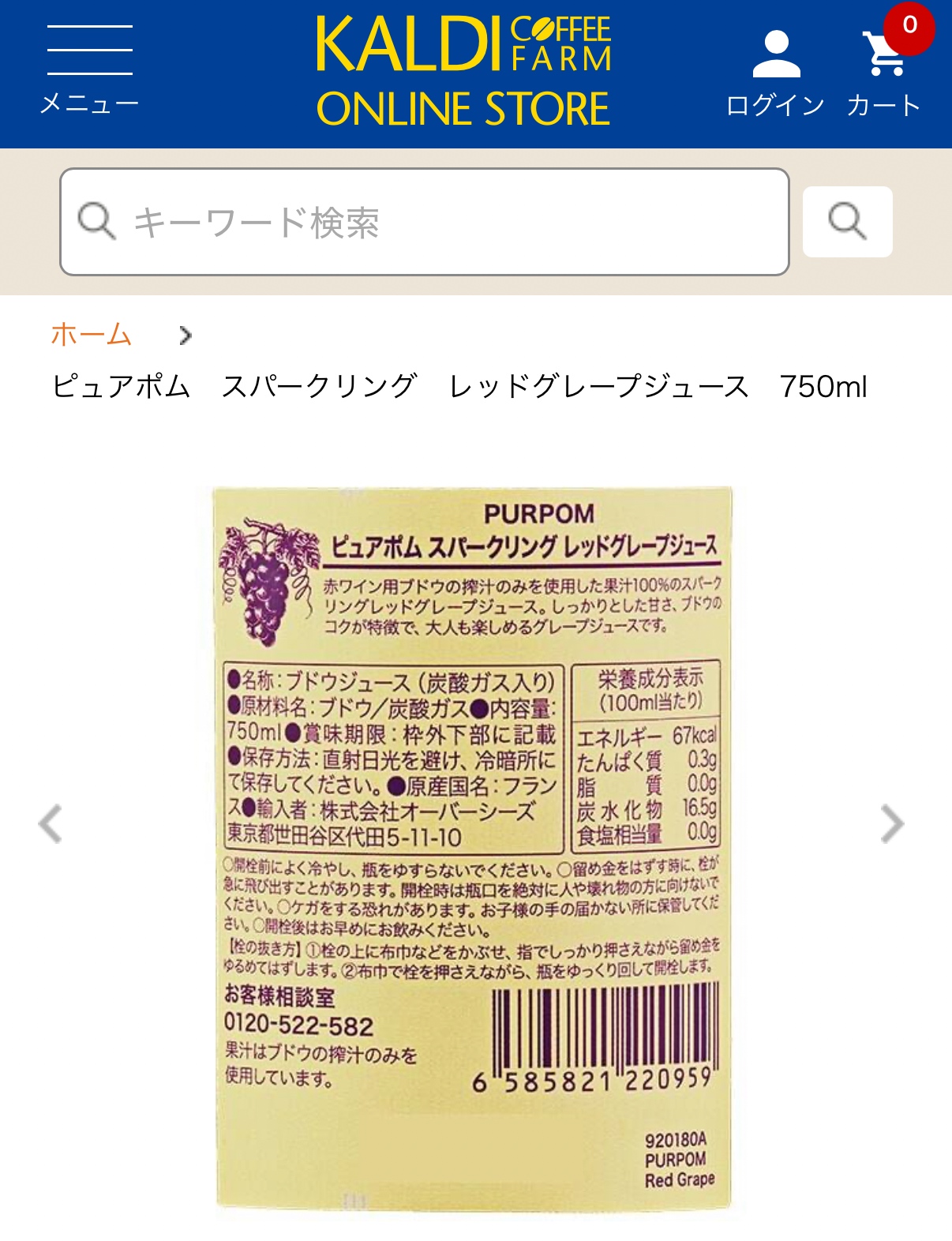Open the カート shopping cart
The width and height of the screenshot is (952, 1241).
(x=885, y=73)
